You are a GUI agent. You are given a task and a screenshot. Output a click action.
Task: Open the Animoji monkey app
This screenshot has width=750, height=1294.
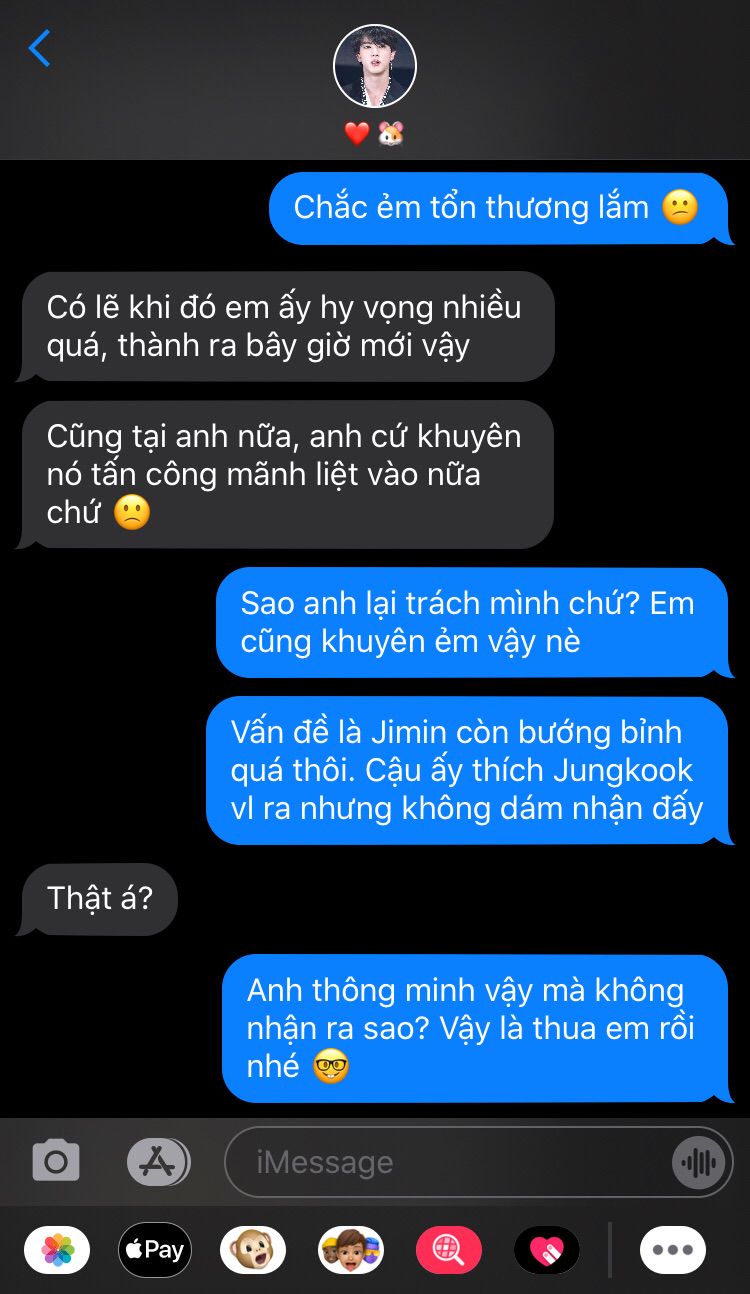pyautogui.click(x=253, y=1250)
